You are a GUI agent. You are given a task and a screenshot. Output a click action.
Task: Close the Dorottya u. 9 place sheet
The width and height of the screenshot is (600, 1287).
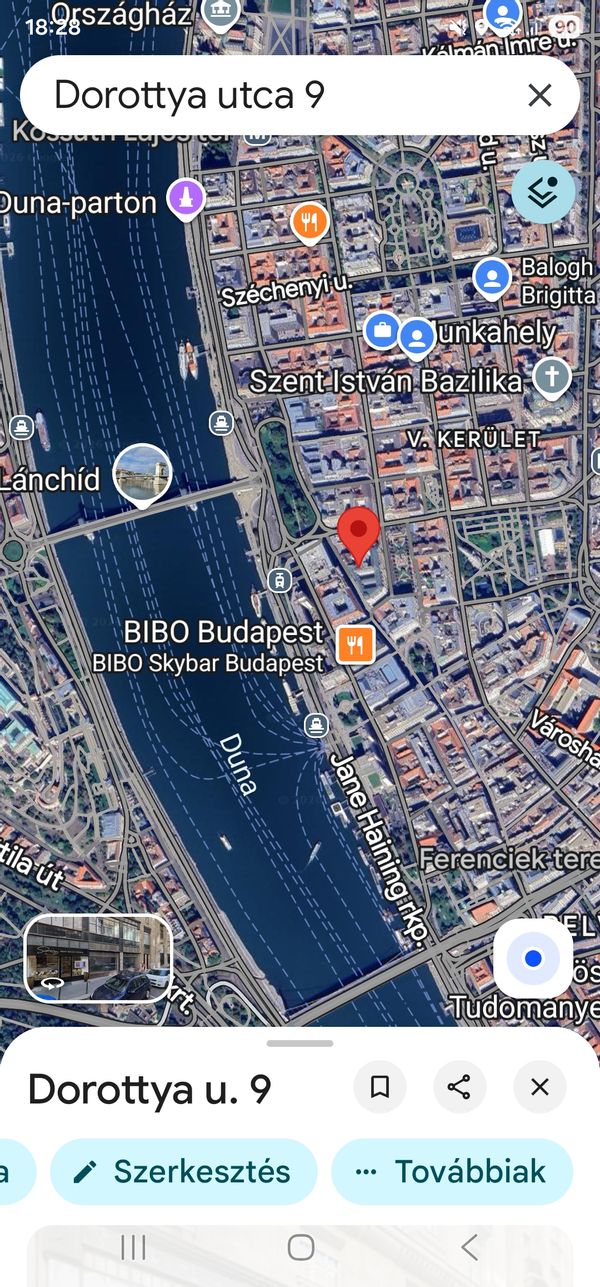point(540,1087)
